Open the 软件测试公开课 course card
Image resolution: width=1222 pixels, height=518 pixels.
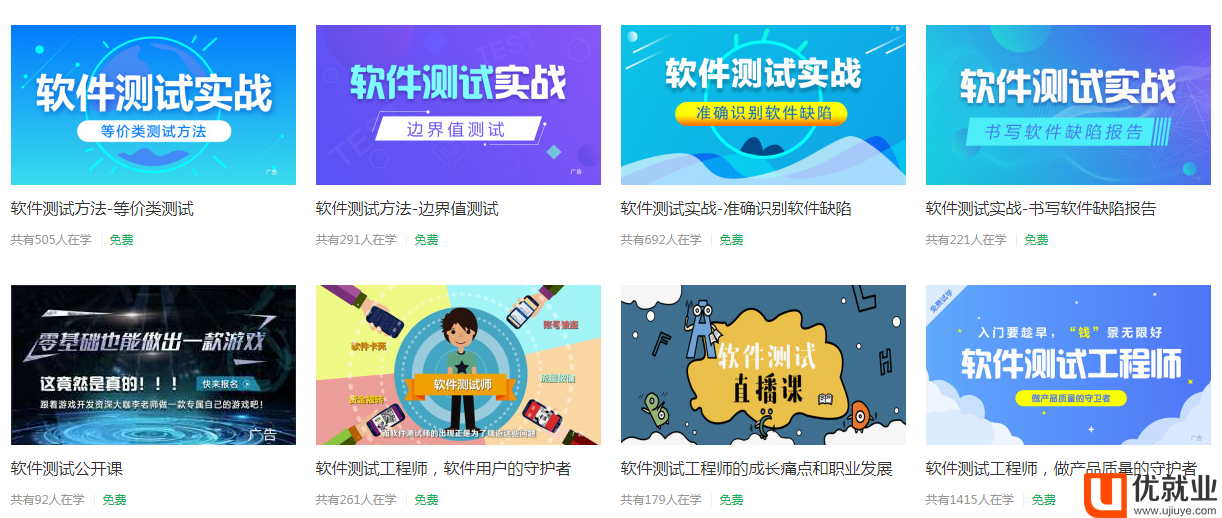coord(153,365)
